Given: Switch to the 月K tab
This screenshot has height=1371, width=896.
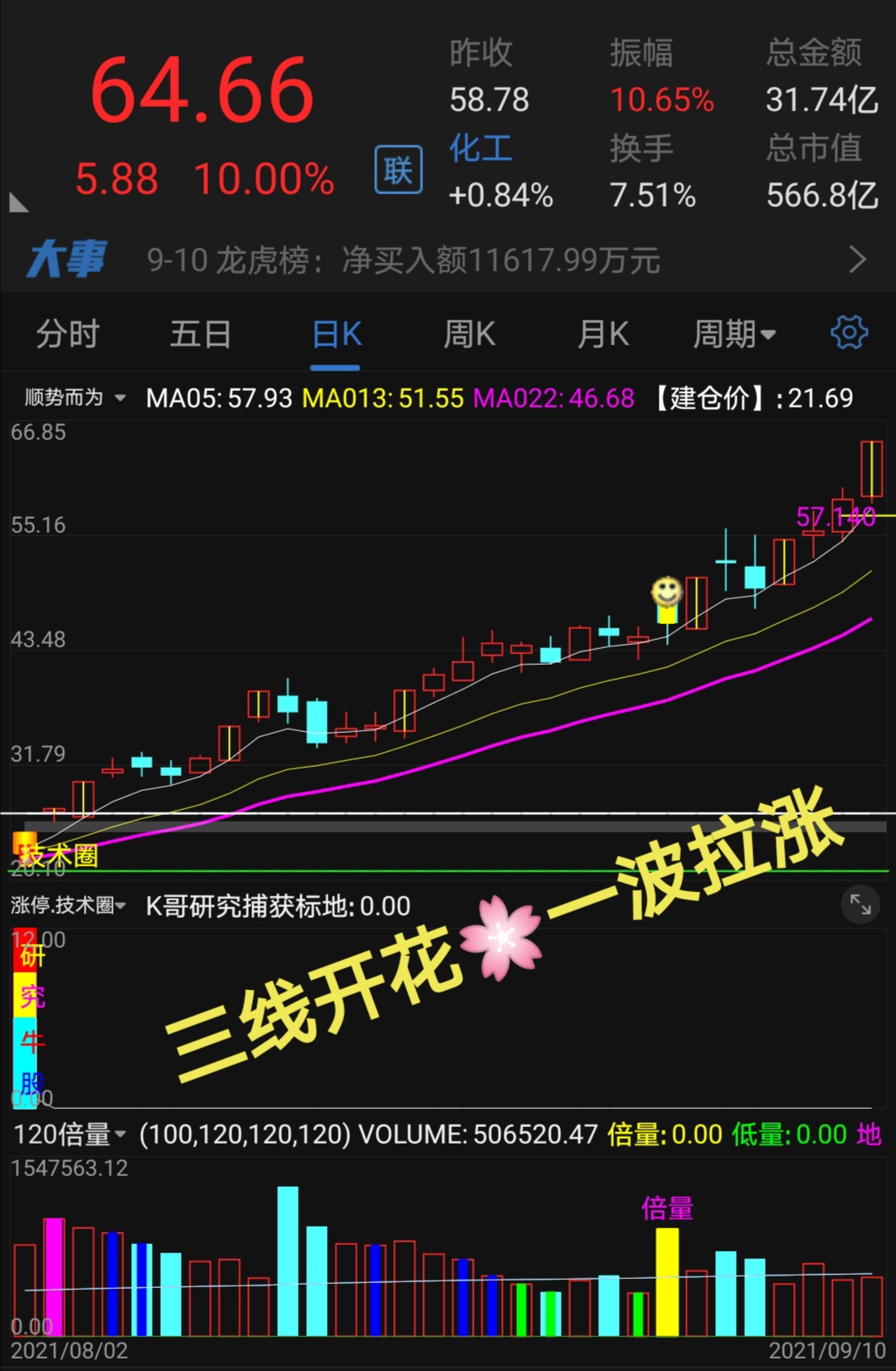Looking at the screenshot, I should click(603, 334).
